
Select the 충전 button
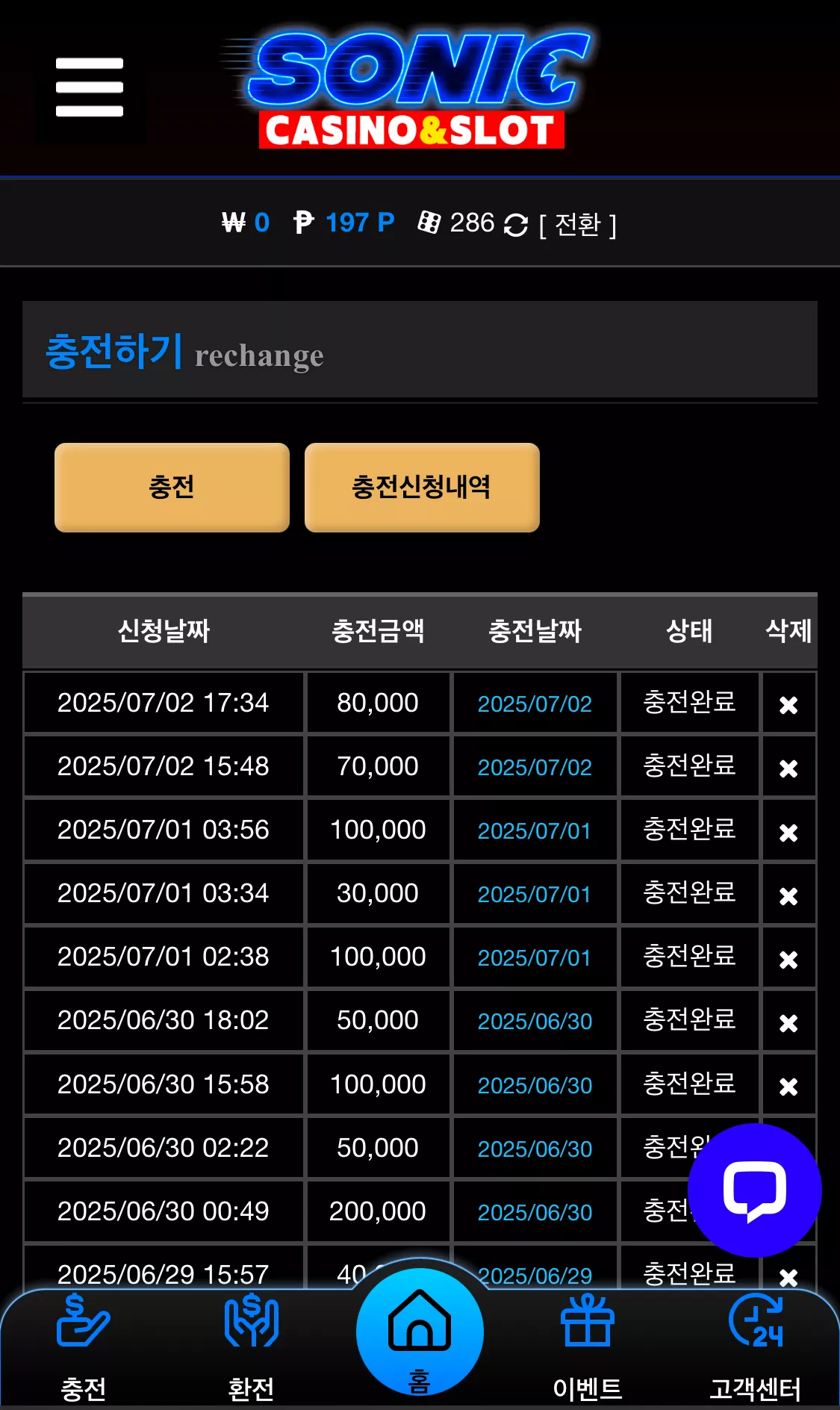(x=172, y=487)
